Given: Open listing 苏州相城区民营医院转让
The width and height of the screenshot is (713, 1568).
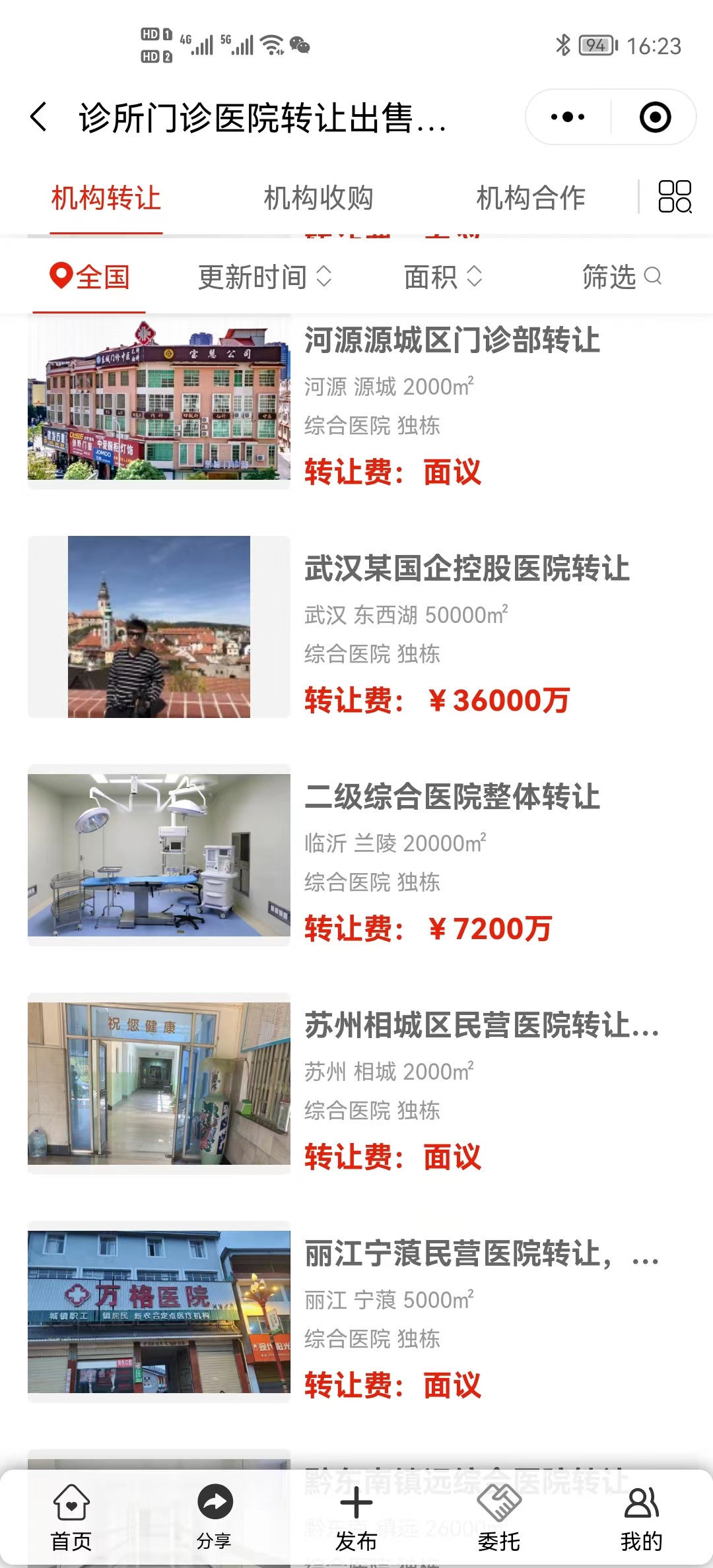Looking at the screenshot, I should tap(481, 1026).
